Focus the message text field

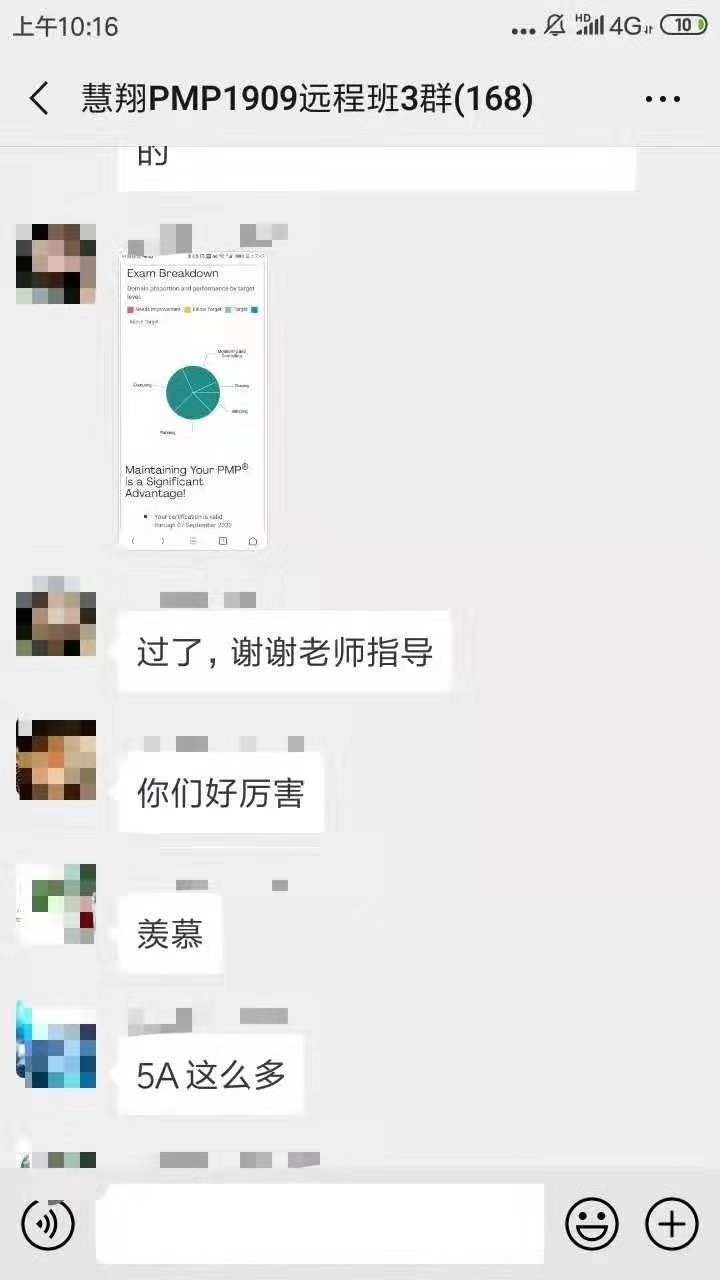point(320,1223)
